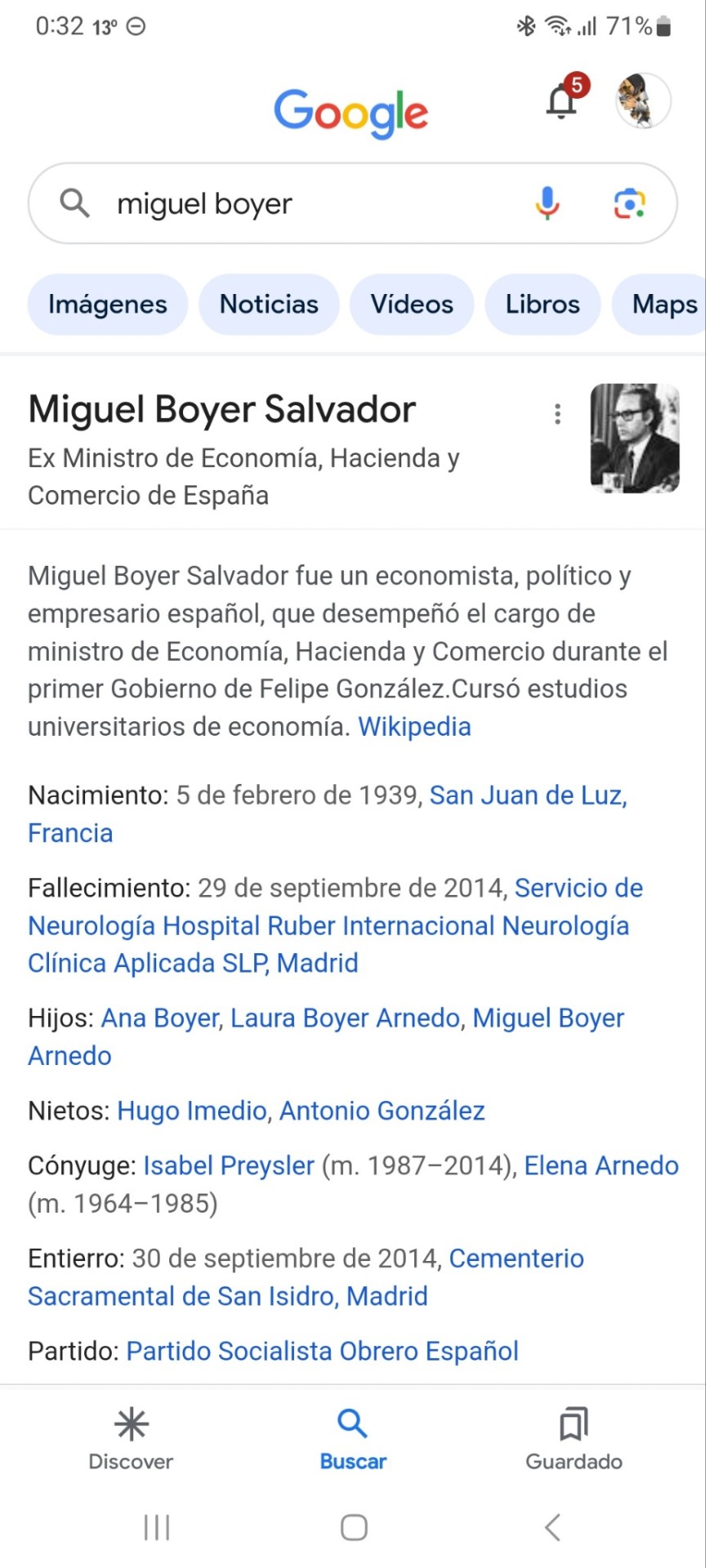Open Partido Socialista Obrero Español link
706x1568 pixels.
tap(323, 1351)
